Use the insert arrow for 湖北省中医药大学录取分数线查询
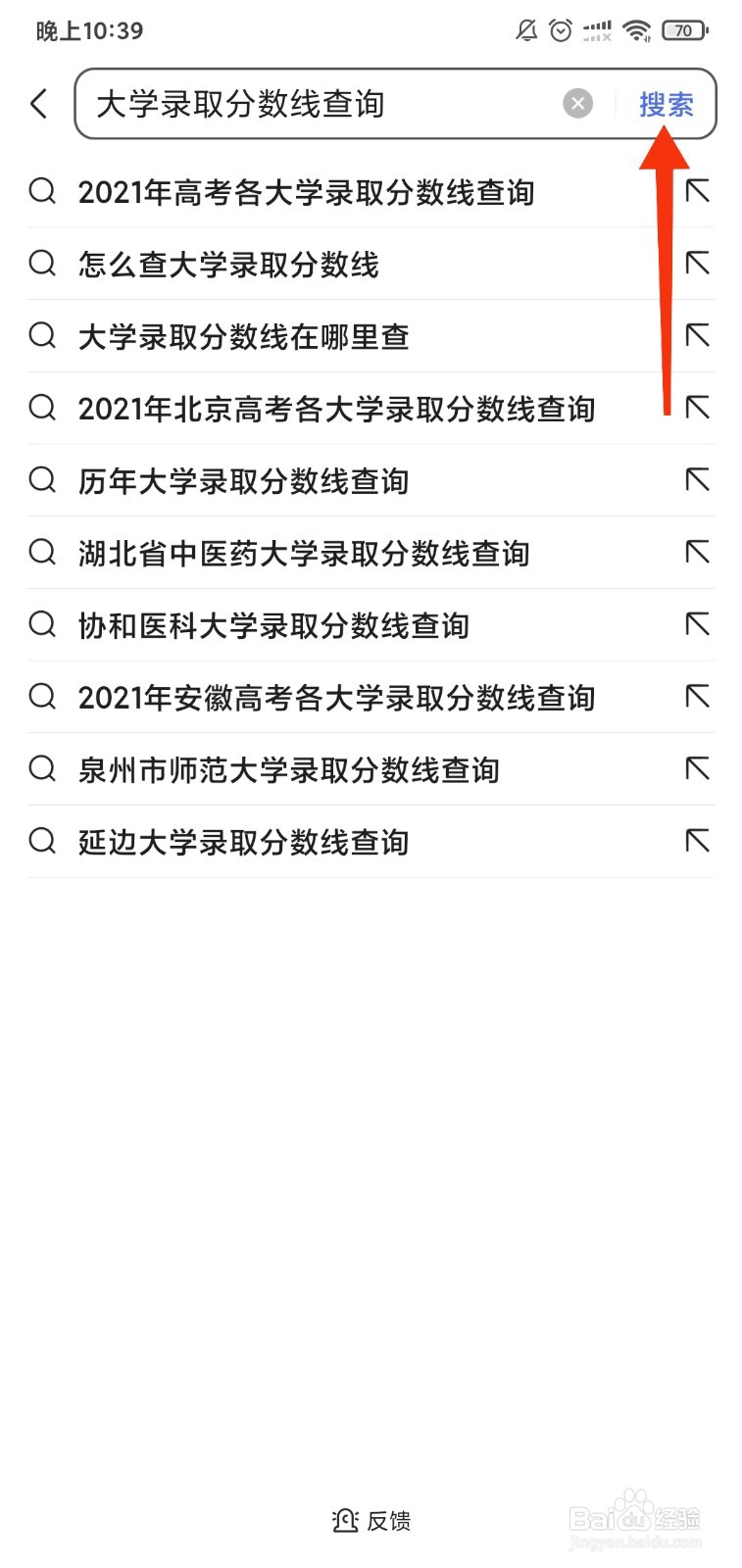This screenshot has width=742, height=1568. tap(697, 553)
